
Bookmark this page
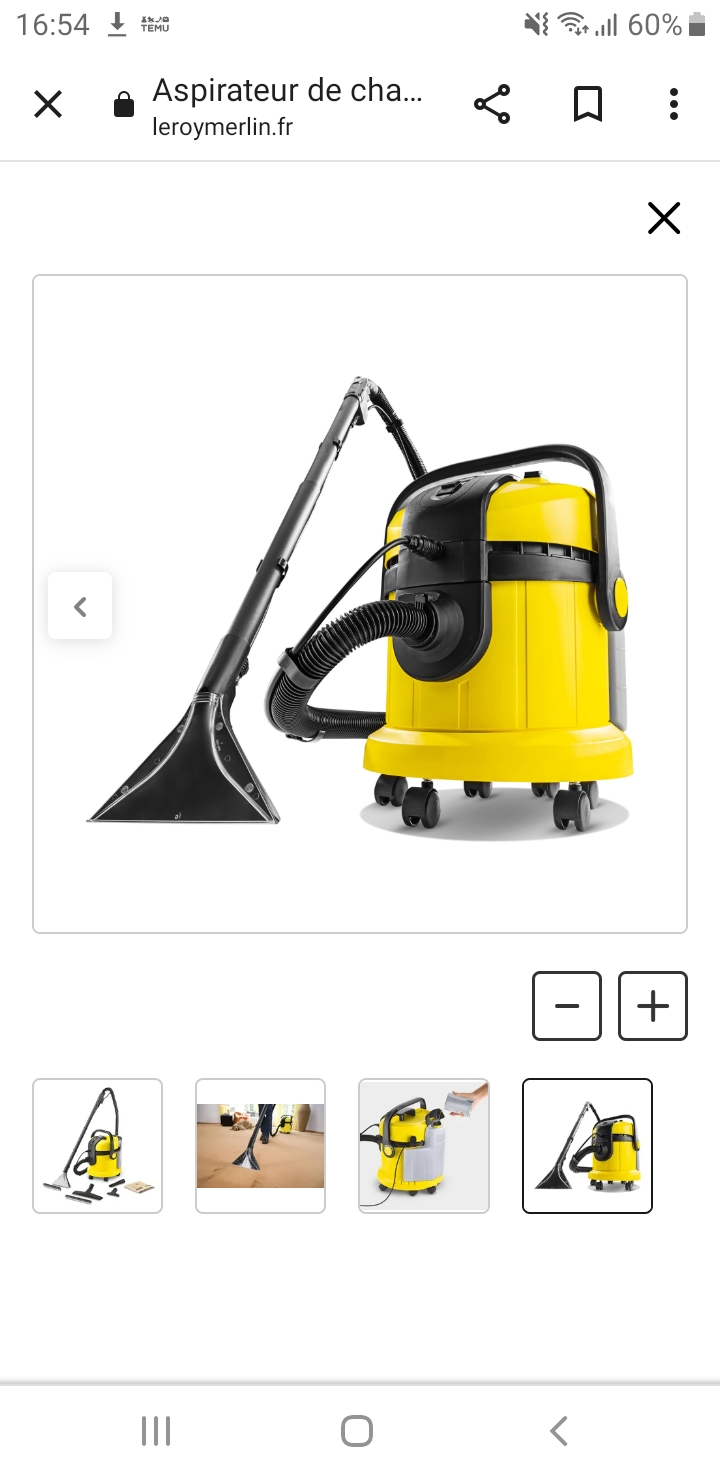click(x=588, y=104)
